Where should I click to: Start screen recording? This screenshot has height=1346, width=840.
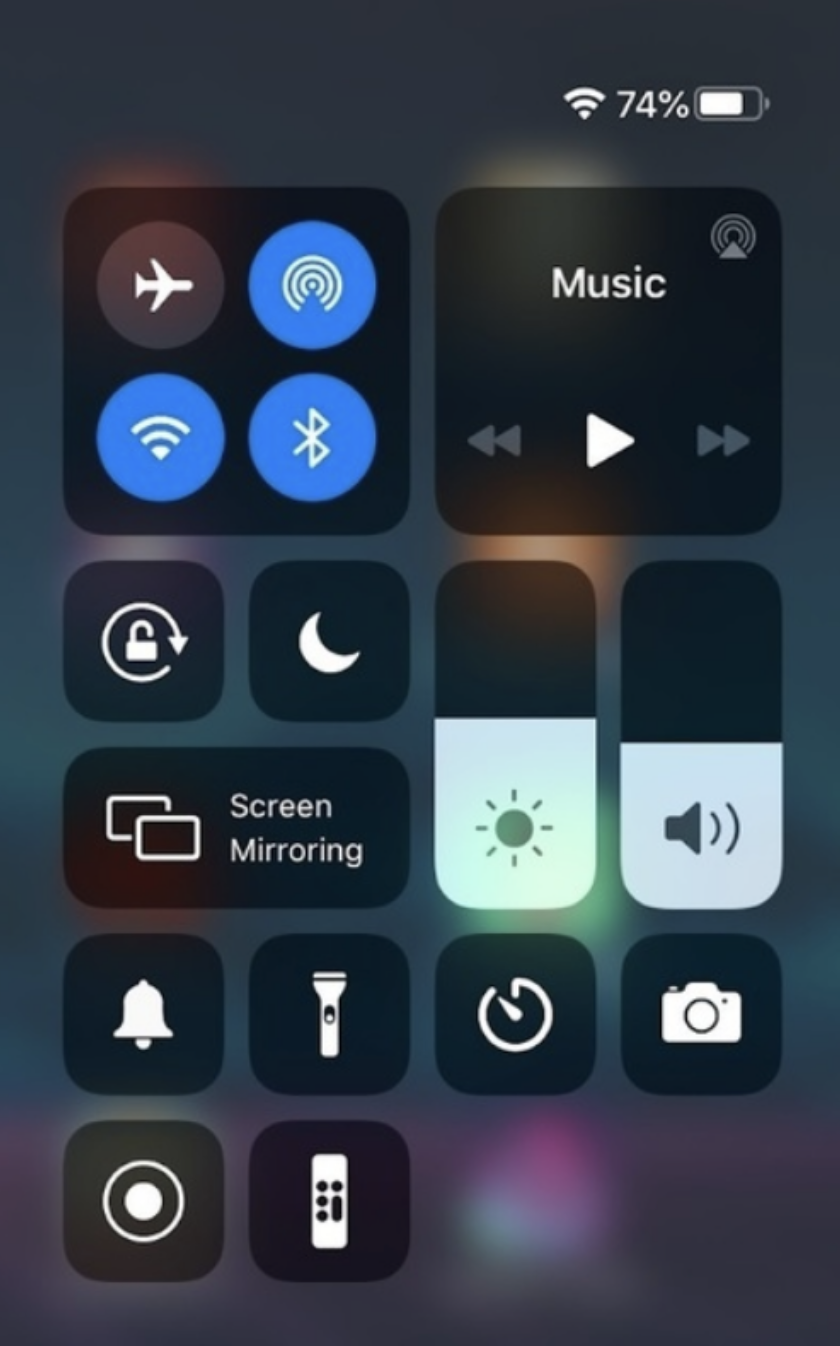click(143, 1200)
